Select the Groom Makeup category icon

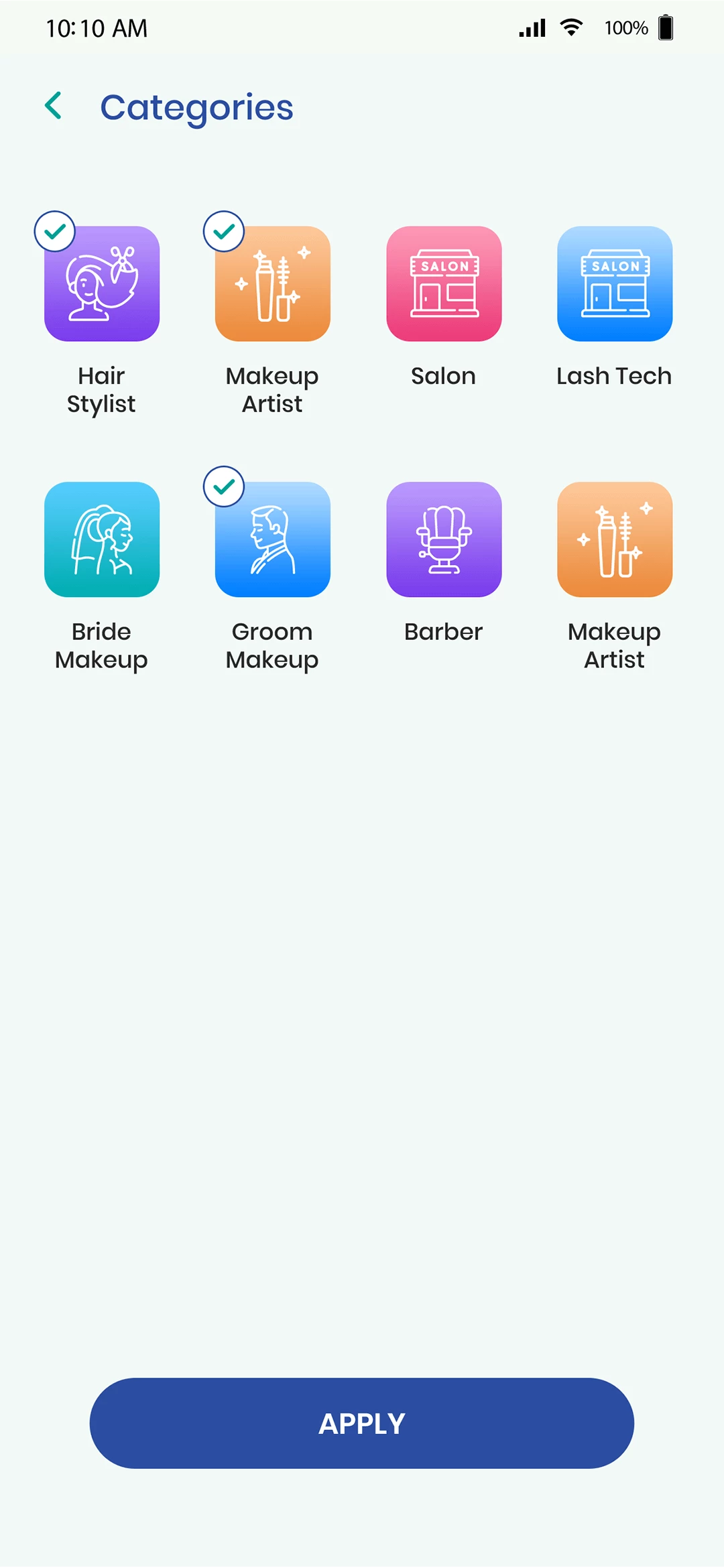pos(272,539)
